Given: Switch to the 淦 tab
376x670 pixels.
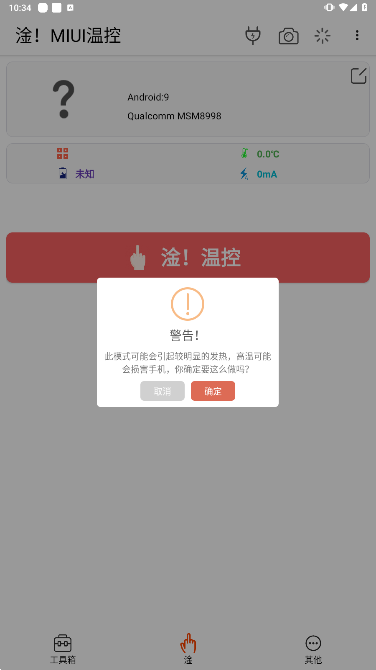Looking at the screenshot, I should tap(188, 649).
